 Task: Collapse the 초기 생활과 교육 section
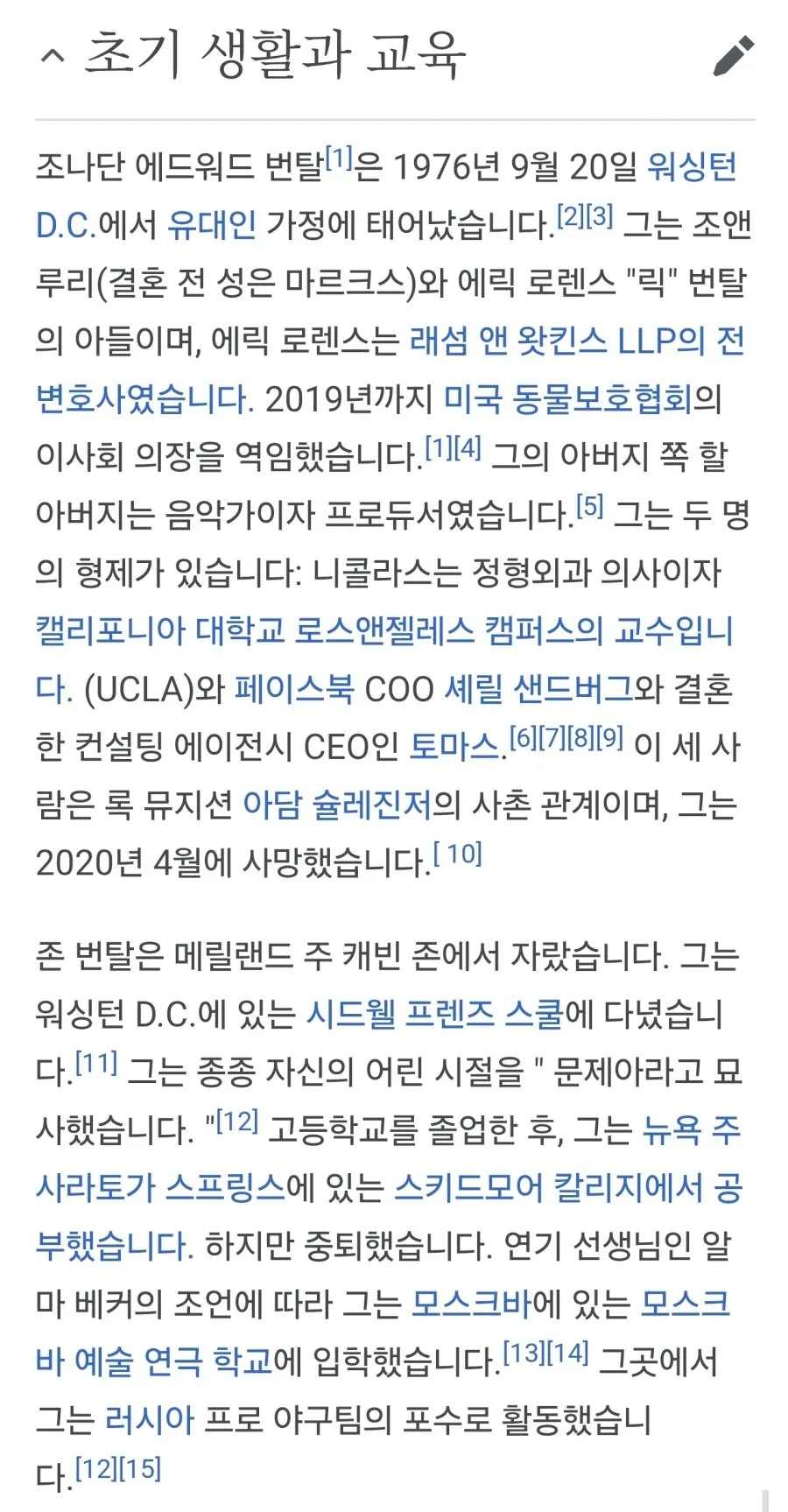[x=53, y=56]
